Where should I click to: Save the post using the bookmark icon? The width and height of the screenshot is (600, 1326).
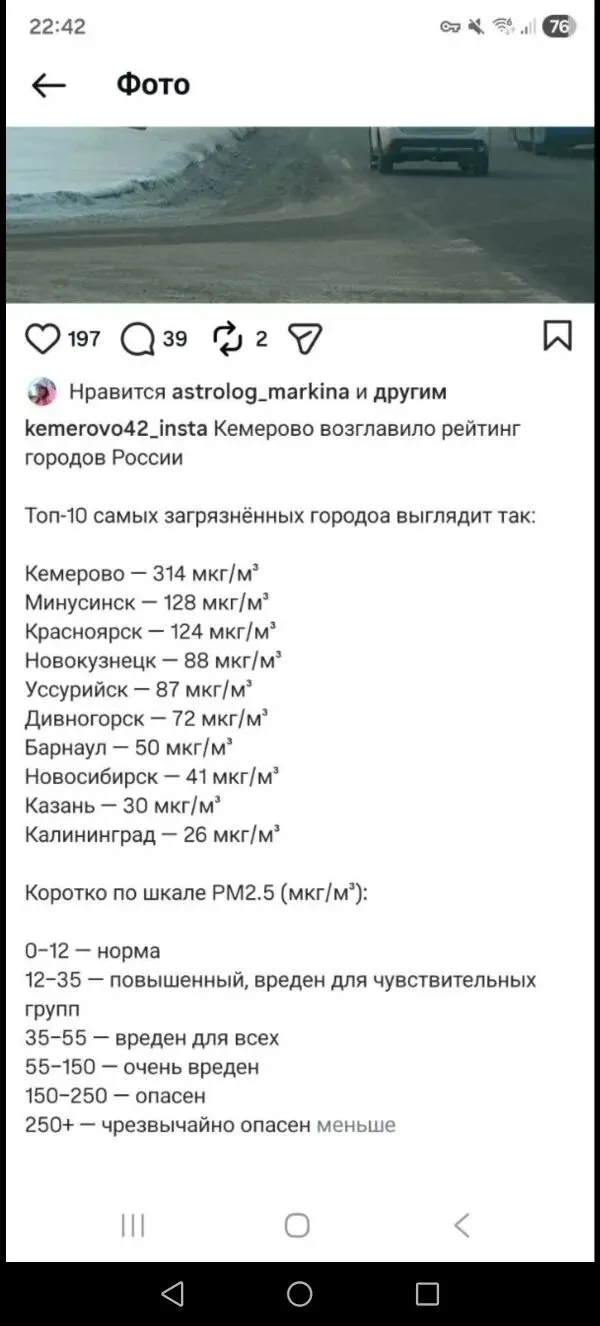coord(557,335)
